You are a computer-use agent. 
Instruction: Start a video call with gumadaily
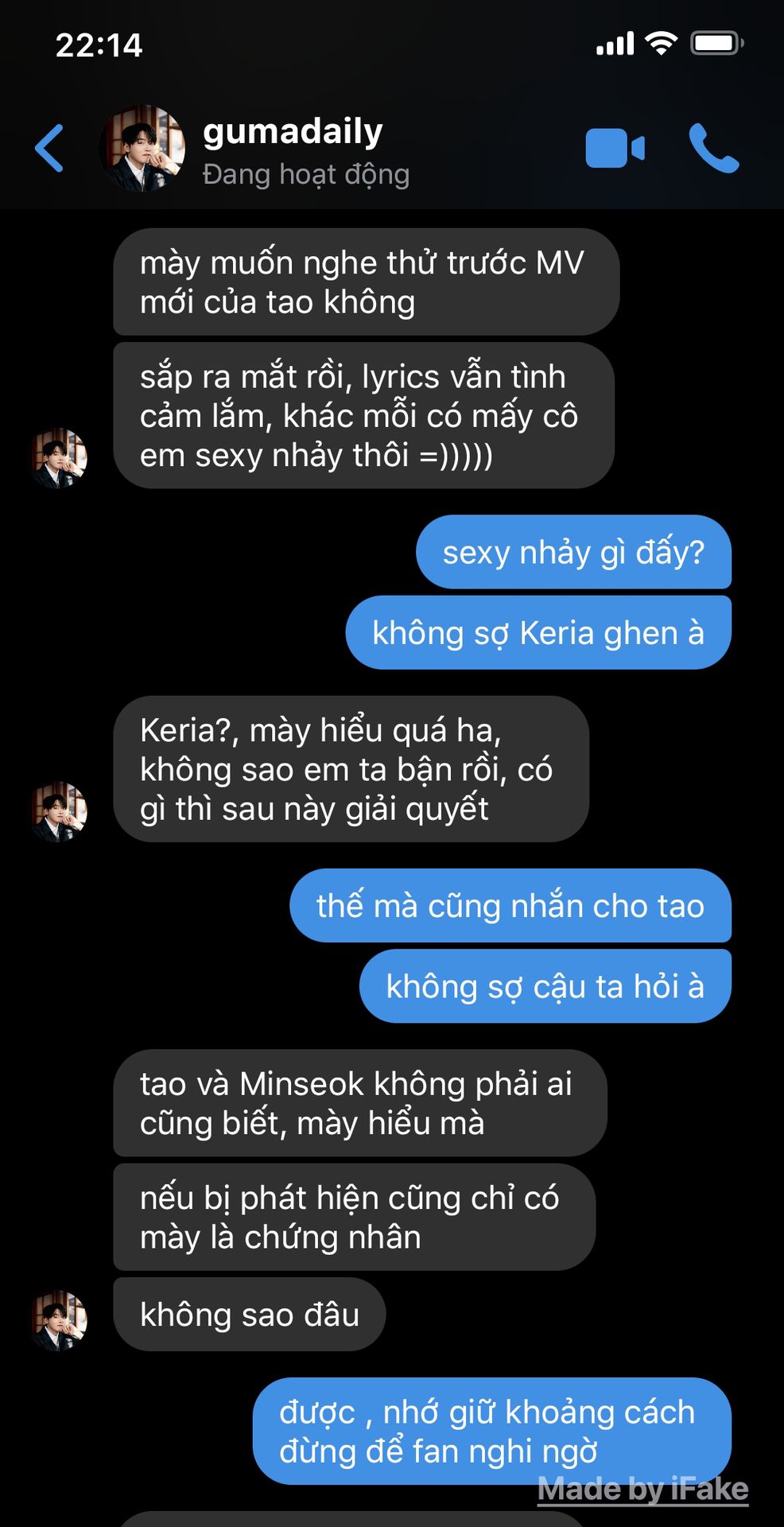(614, 149)
